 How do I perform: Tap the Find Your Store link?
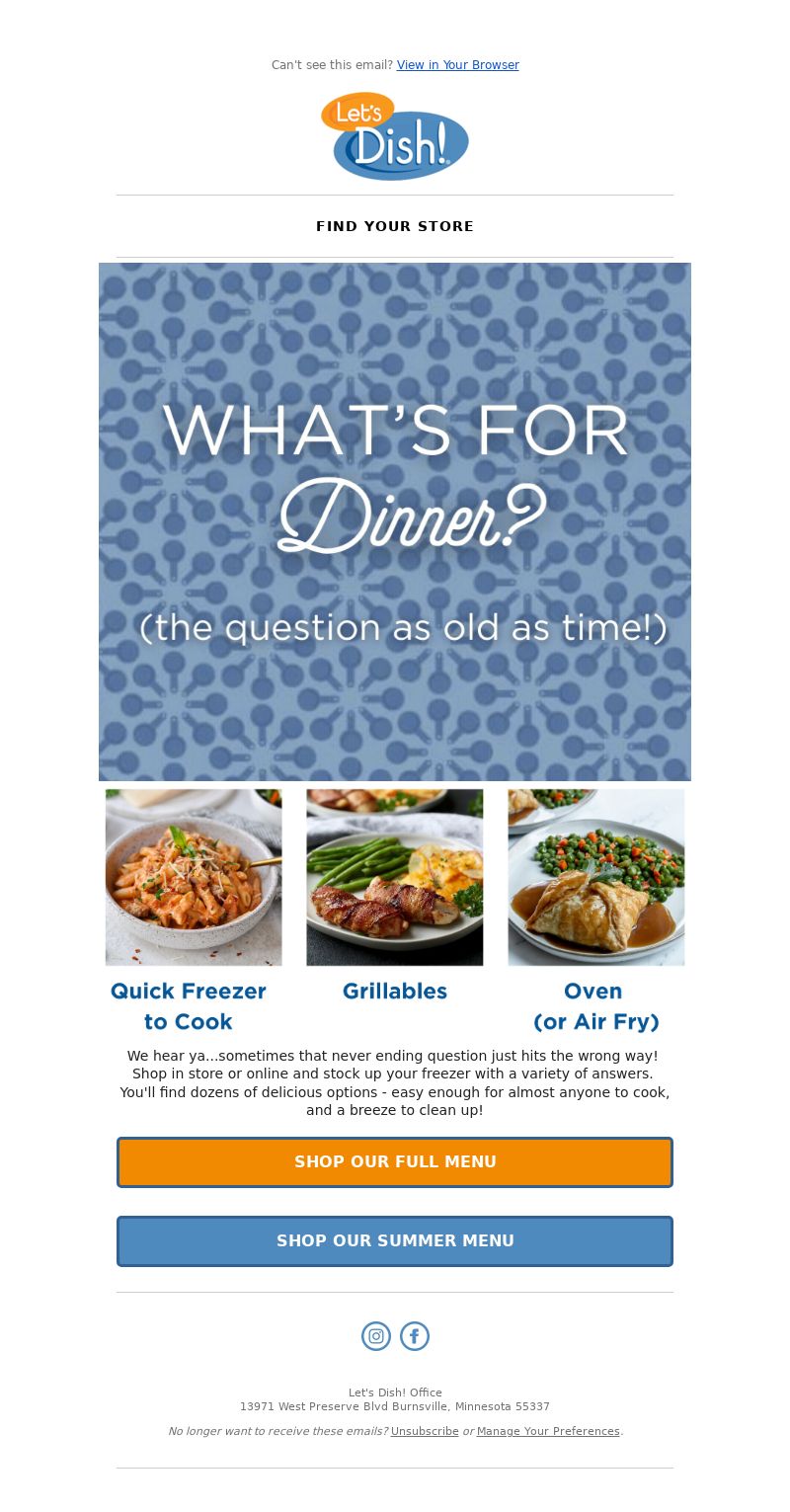tap(395, 226)
